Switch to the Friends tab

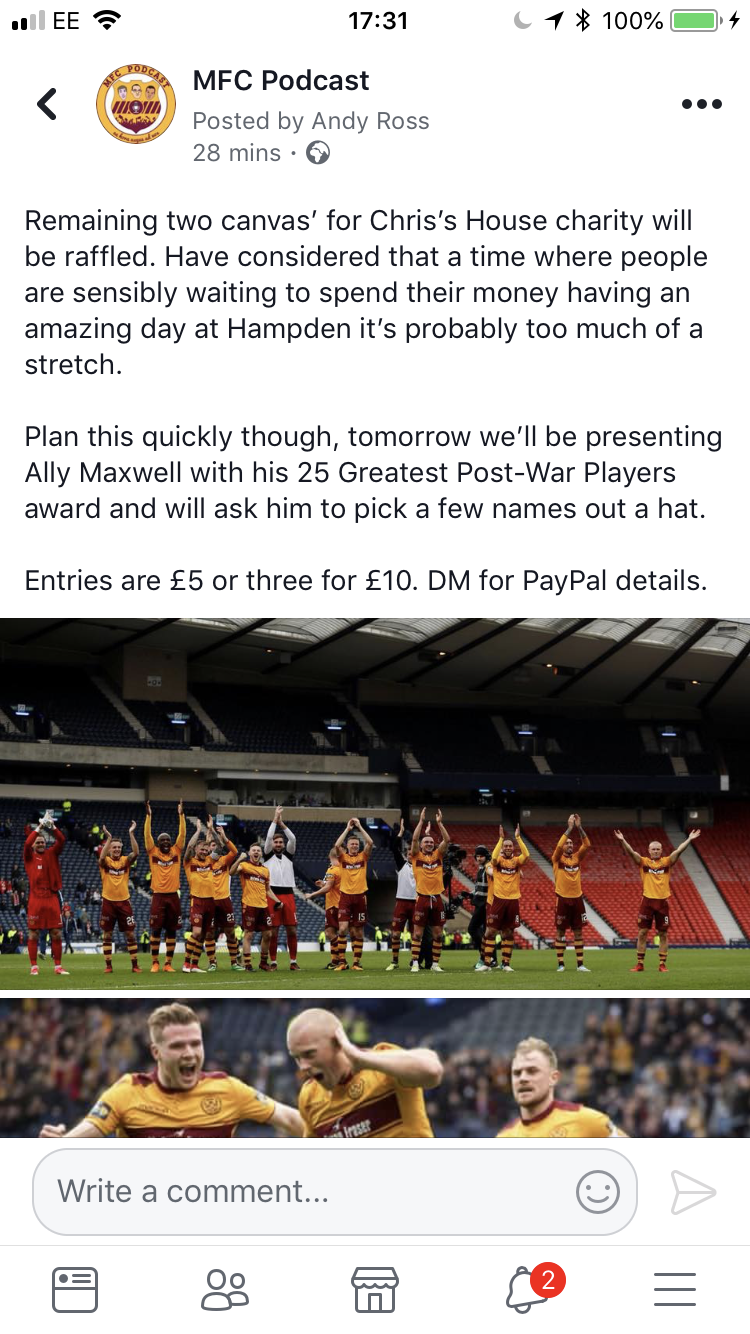tap(224, 1289)
